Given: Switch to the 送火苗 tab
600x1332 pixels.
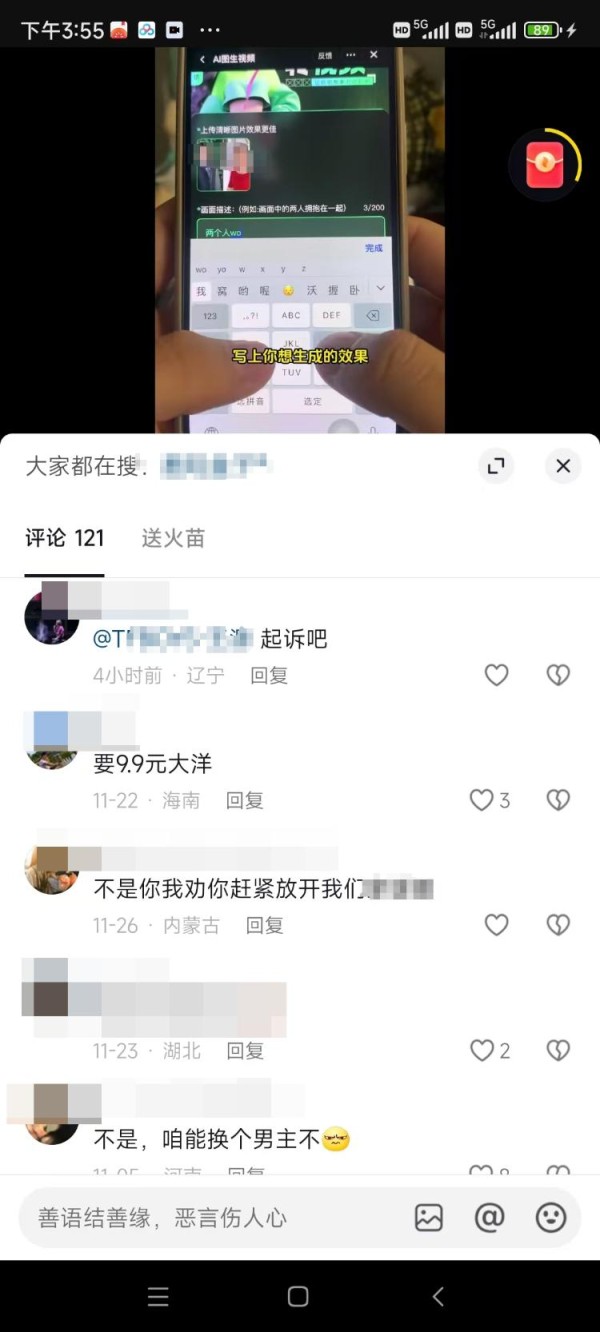Looking at the screenshot, I should click(x=173, y=538).
